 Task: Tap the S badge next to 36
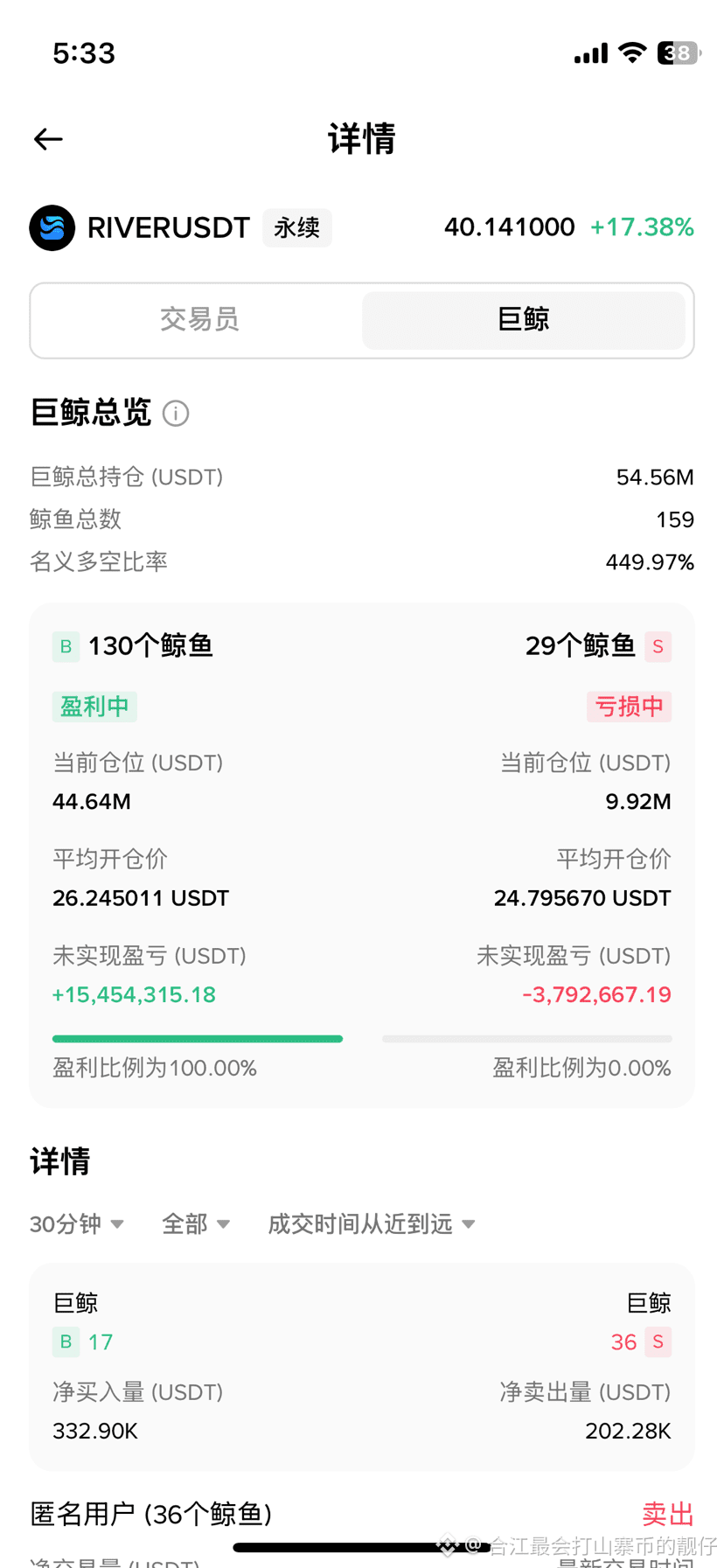[657, 1342]
